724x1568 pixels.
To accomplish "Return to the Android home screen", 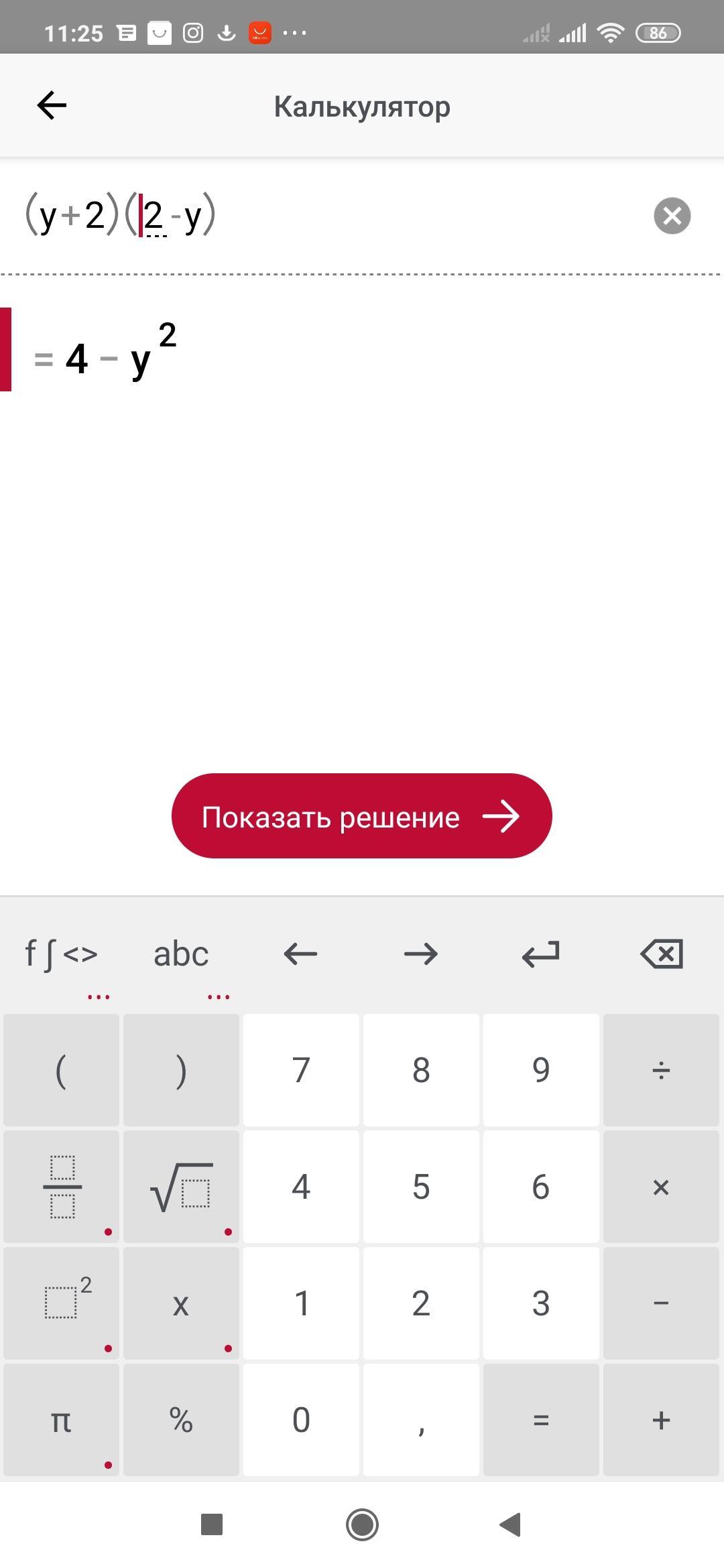I will [362, 1525].
